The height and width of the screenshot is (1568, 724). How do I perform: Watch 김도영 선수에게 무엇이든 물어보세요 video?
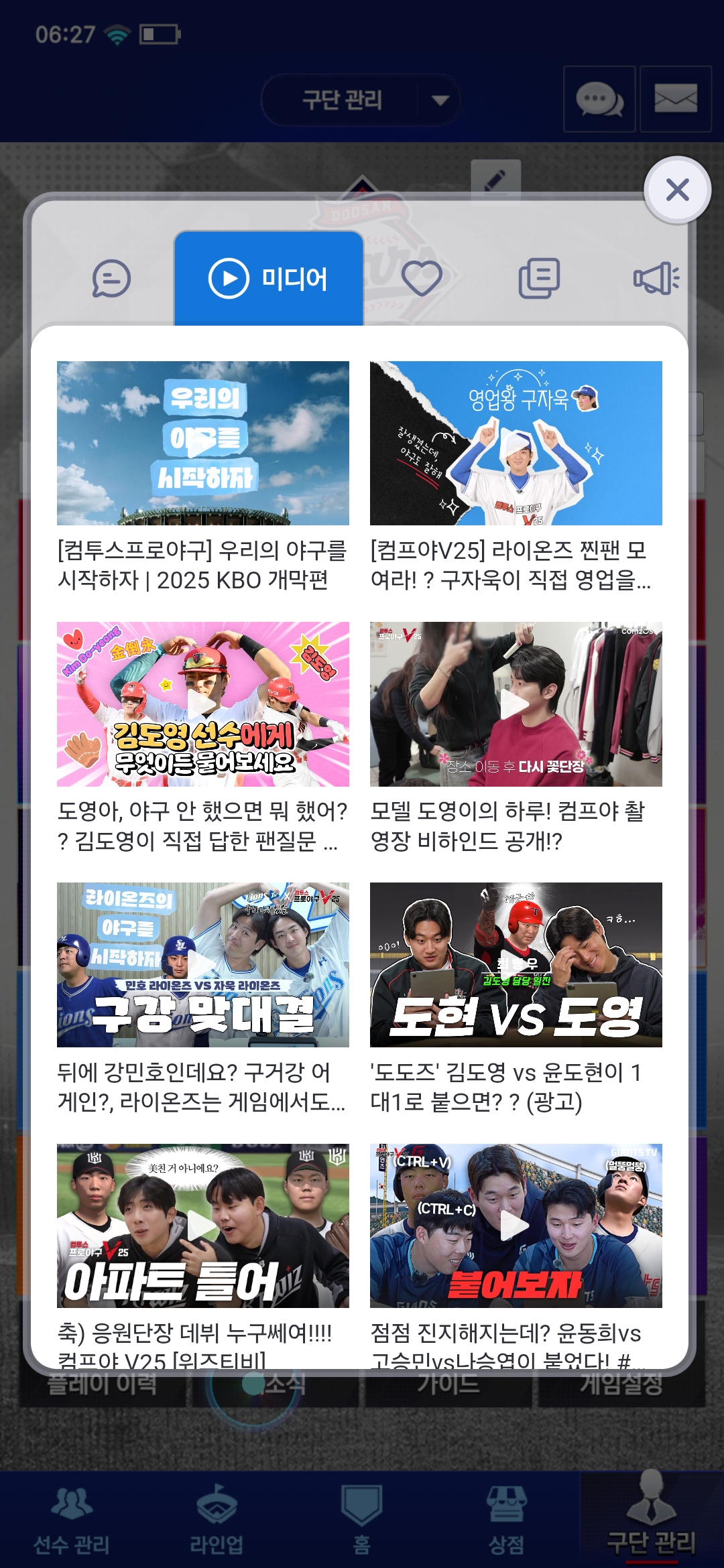pyautogui.click(x=202, y=704)
